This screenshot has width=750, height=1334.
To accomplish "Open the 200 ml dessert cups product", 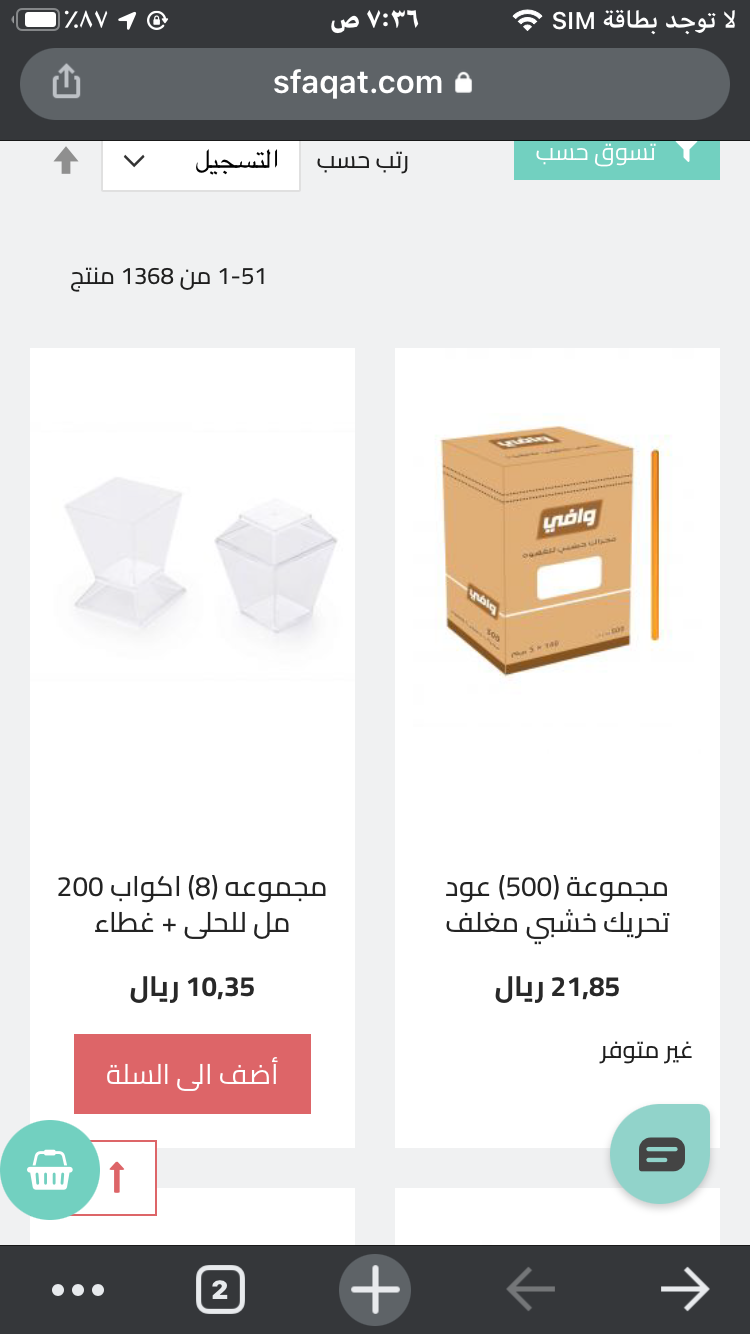I will pos(192,905).
